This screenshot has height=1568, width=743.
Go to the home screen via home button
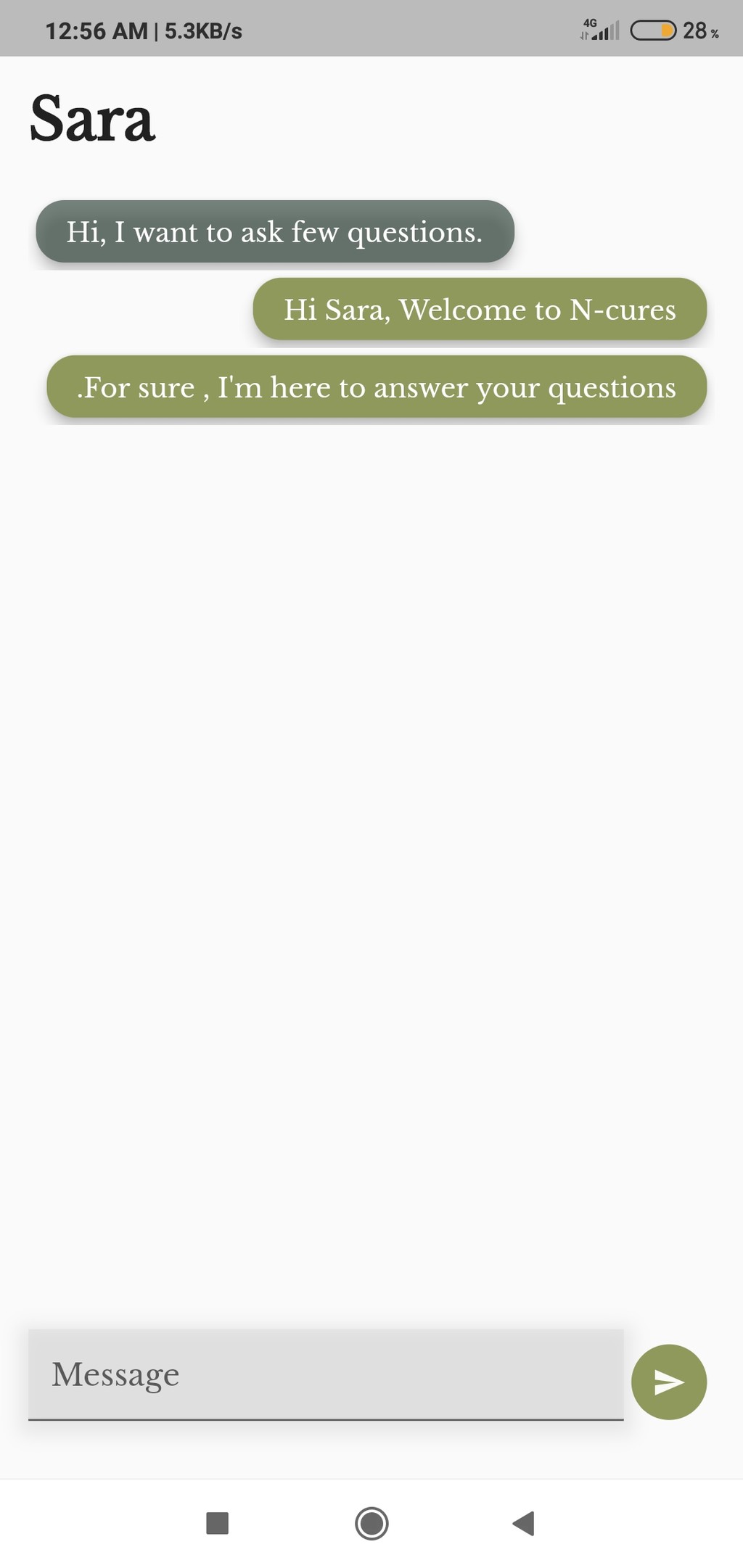[371, 1523]
